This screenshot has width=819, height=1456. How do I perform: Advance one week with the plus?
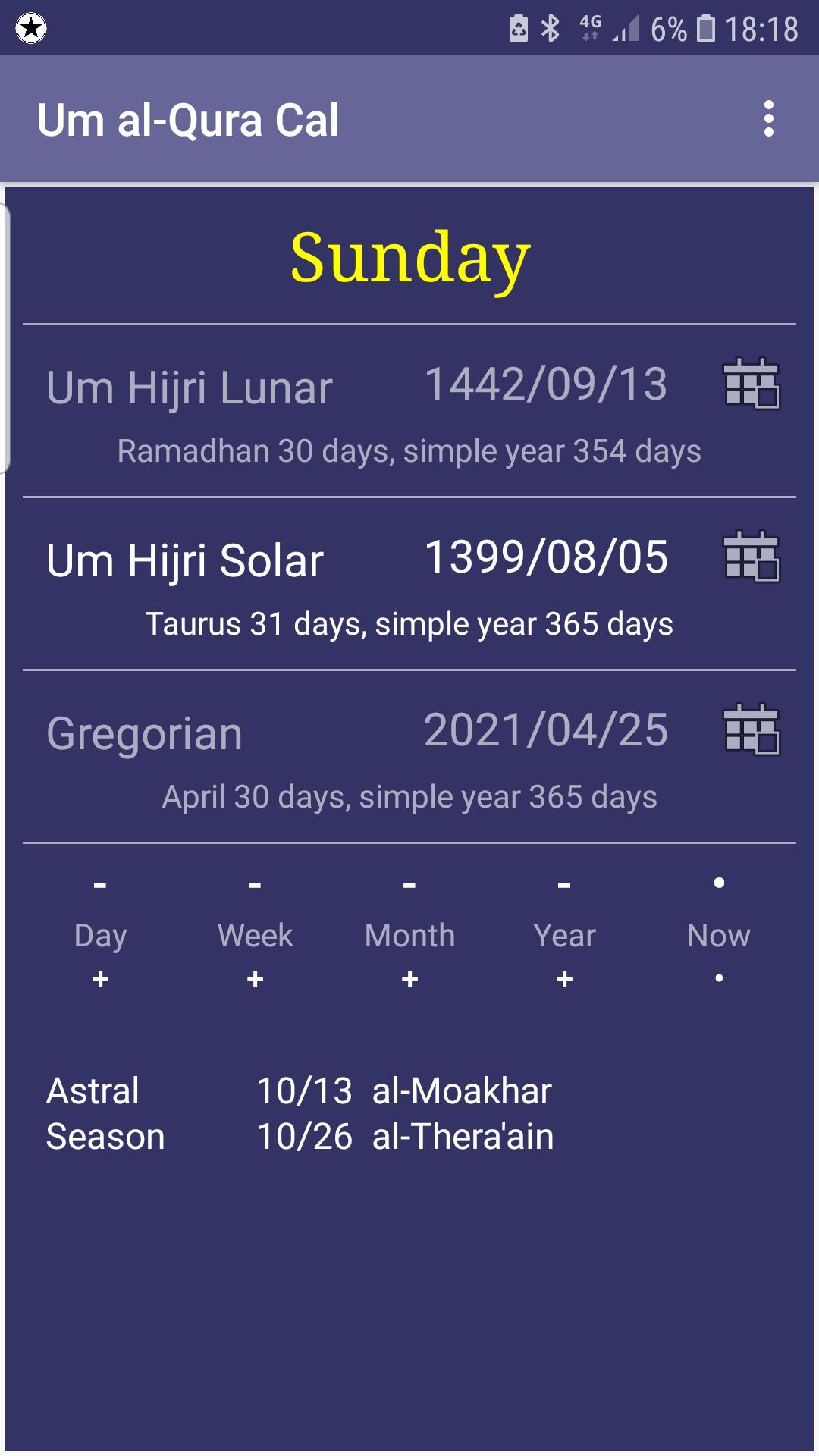tap(255, 980)
